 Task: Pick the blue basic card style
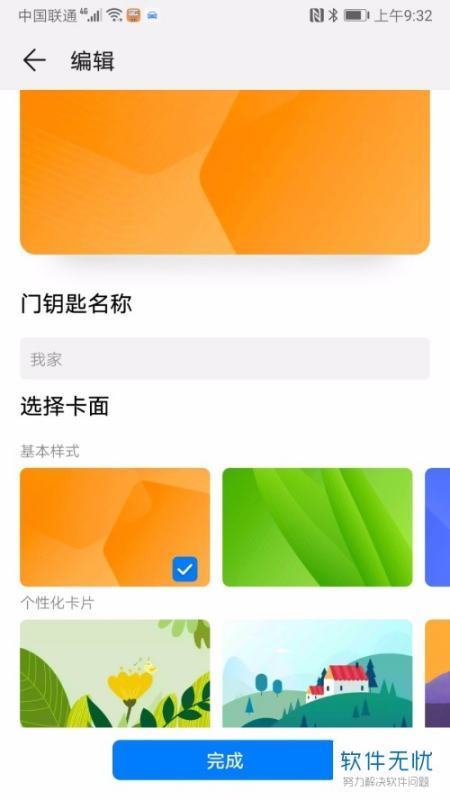(x=437, y=527)
